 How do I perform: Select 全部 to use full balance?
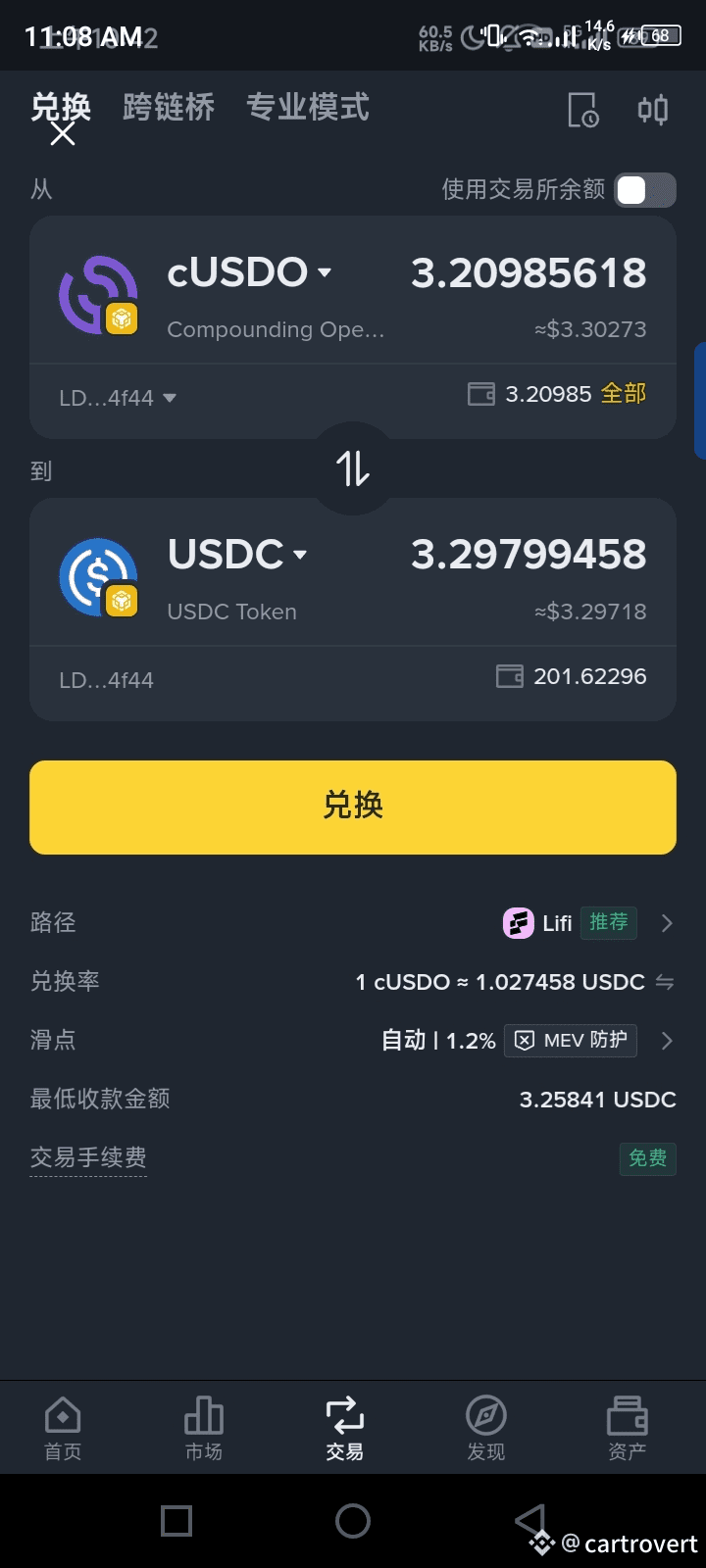click(x=624, y=394)
